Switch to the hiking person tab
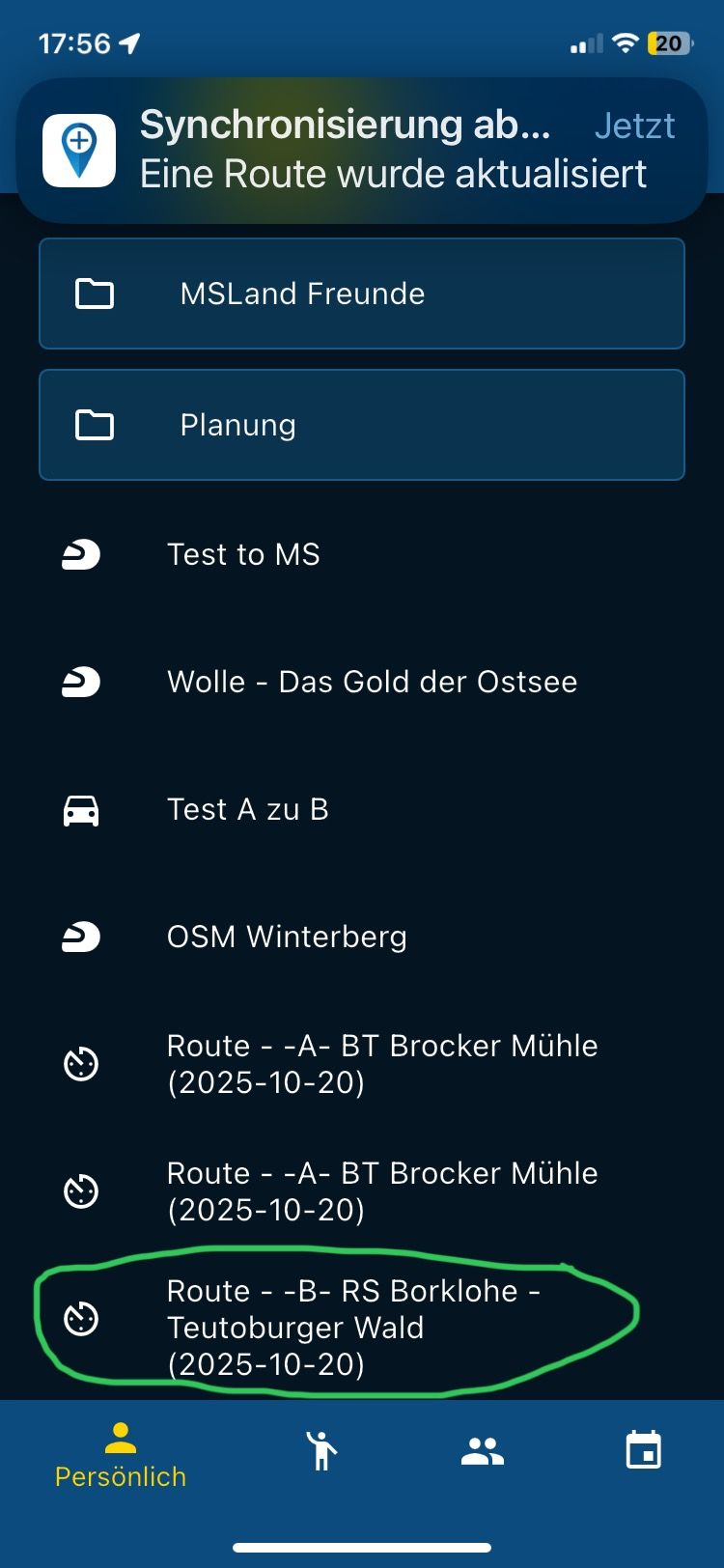Viewport: 724px width, 1568px height. click(x=321, y=1450)
